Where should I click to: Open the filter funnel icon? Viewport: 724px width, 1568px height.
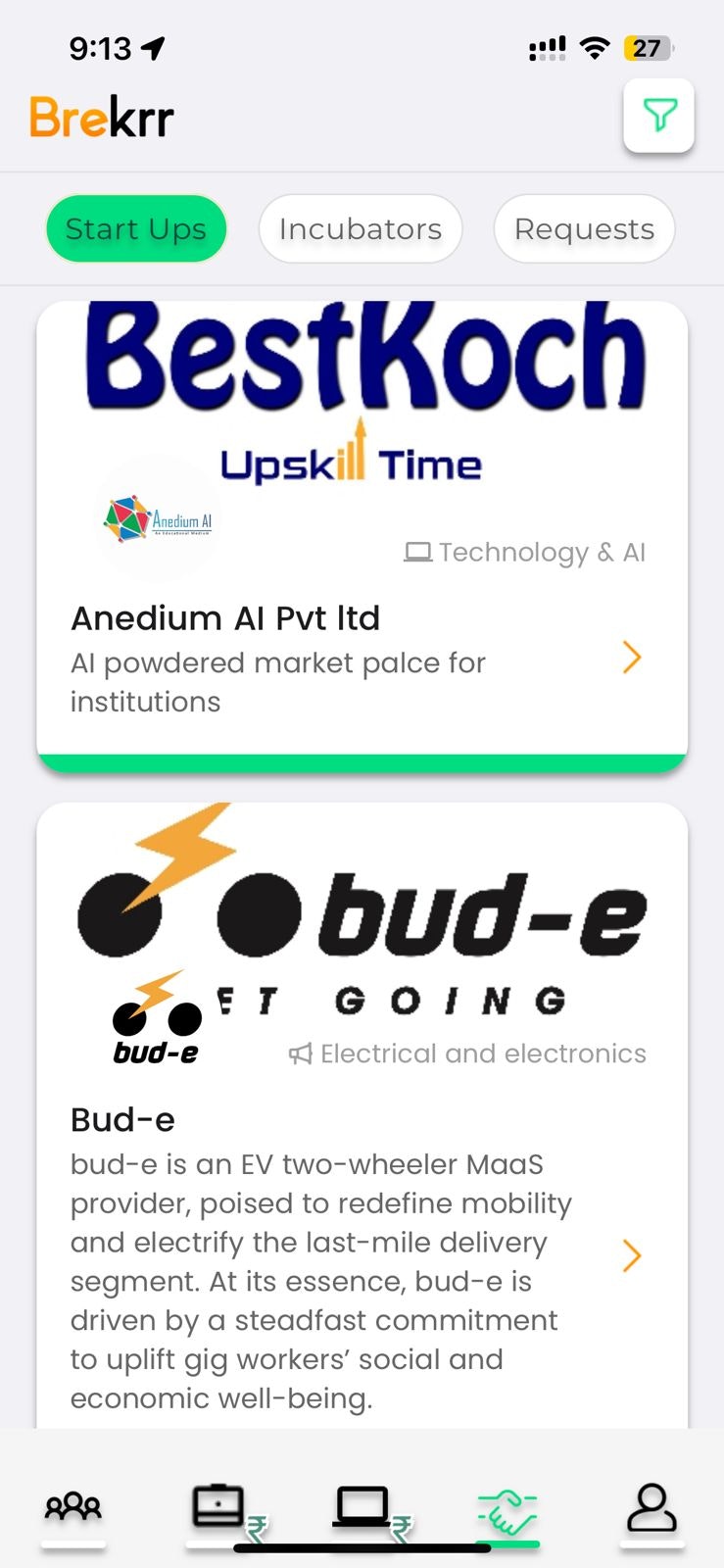[659, 117]
